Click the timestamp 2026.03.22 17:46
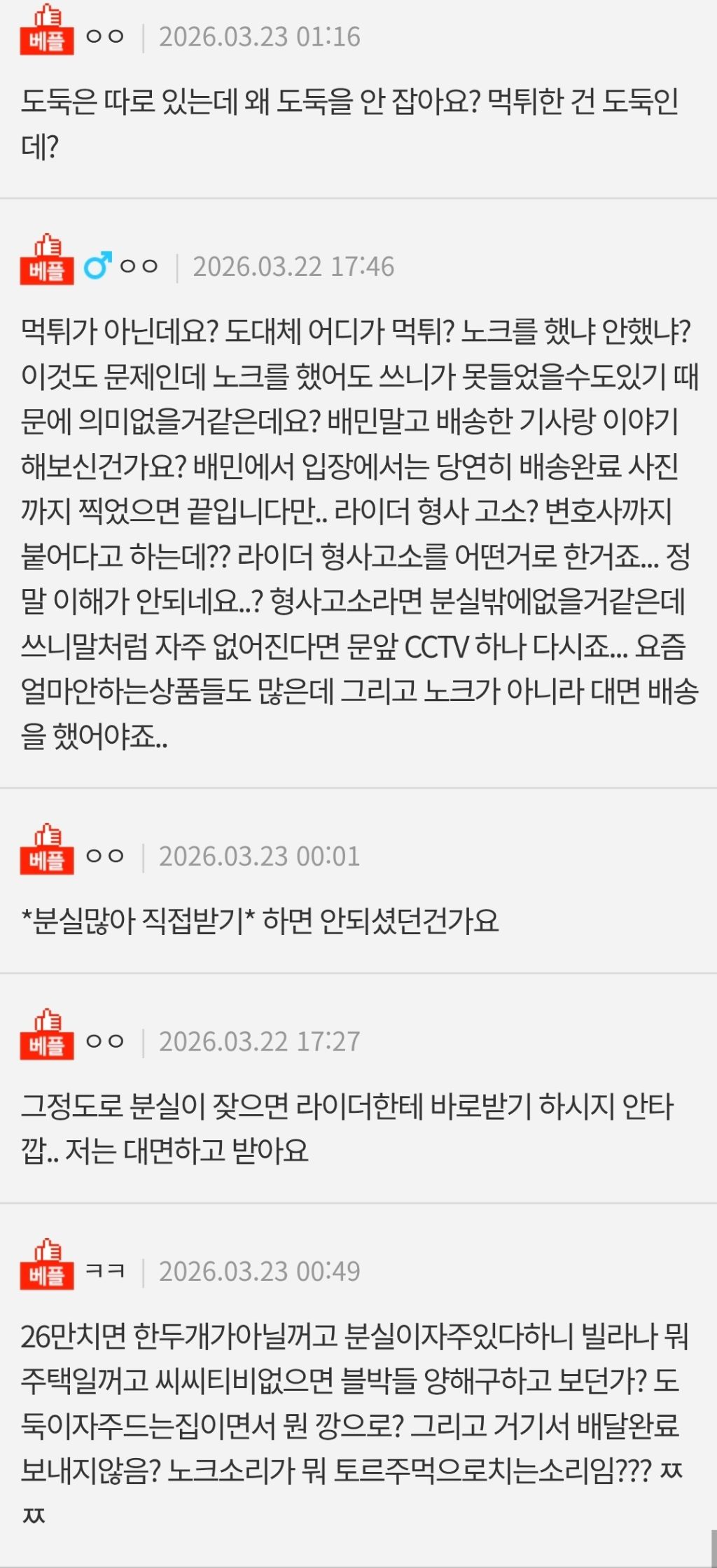The width and height of the screenshot is (717, 1568). (295, 267)
